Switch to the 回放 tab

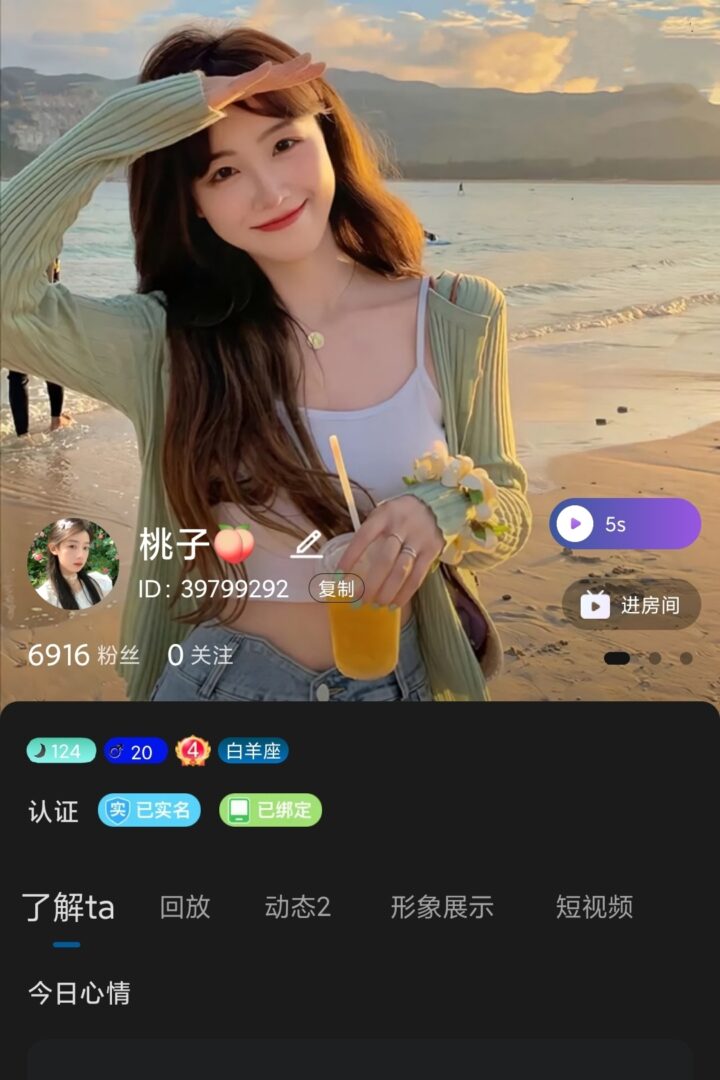click(x=185, y=907)
